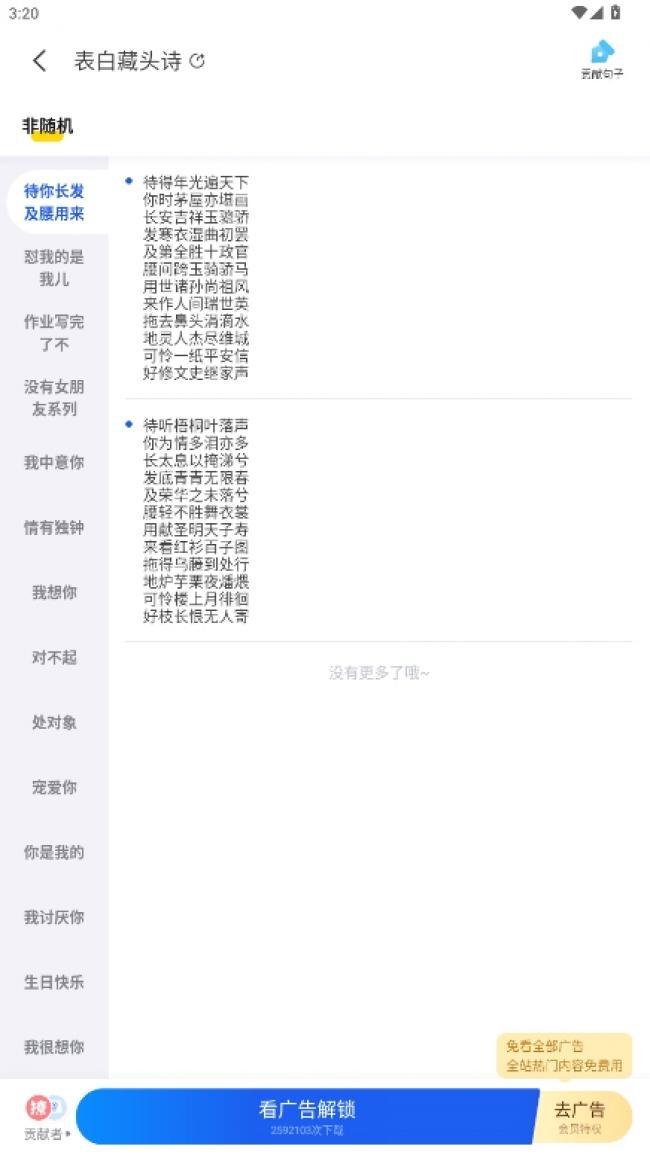
Task: Tap 去广告 member privilege button
Action: 581,1117
